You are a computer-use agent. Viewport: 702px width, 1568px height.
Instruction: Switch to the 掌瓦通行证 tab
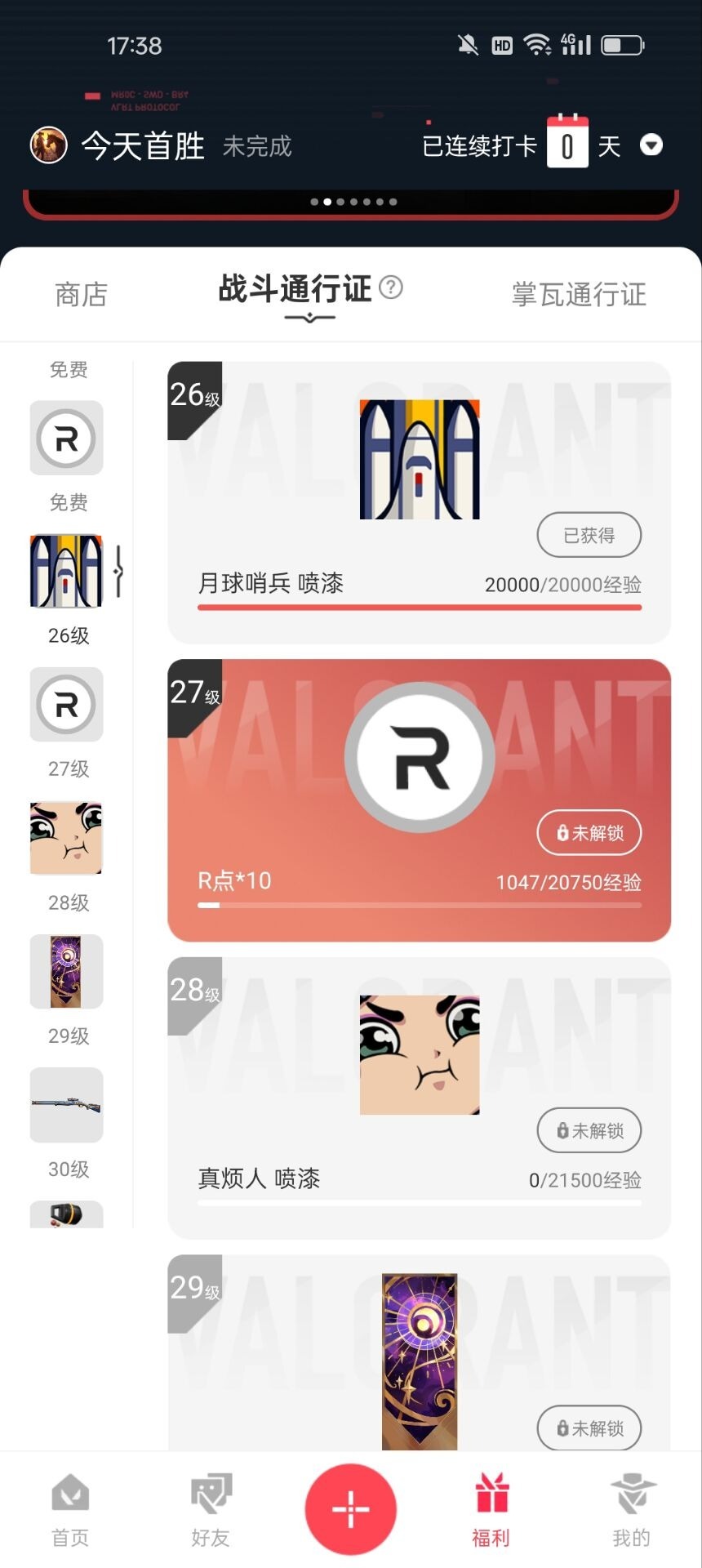(x=579, y=294)
